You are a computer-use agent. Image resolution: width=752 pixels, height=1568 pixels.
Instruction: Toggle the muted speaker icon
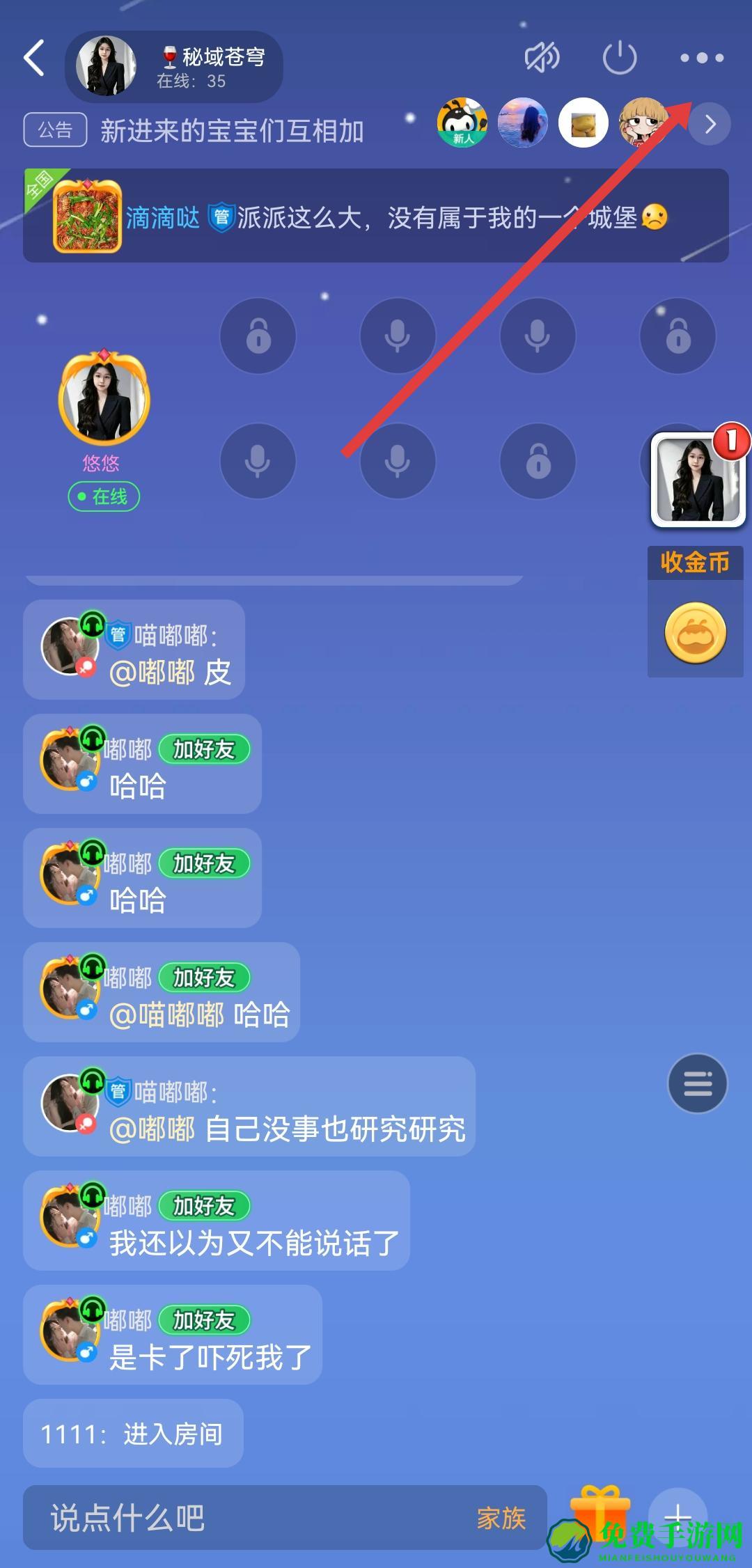click(x=542, y=58)
